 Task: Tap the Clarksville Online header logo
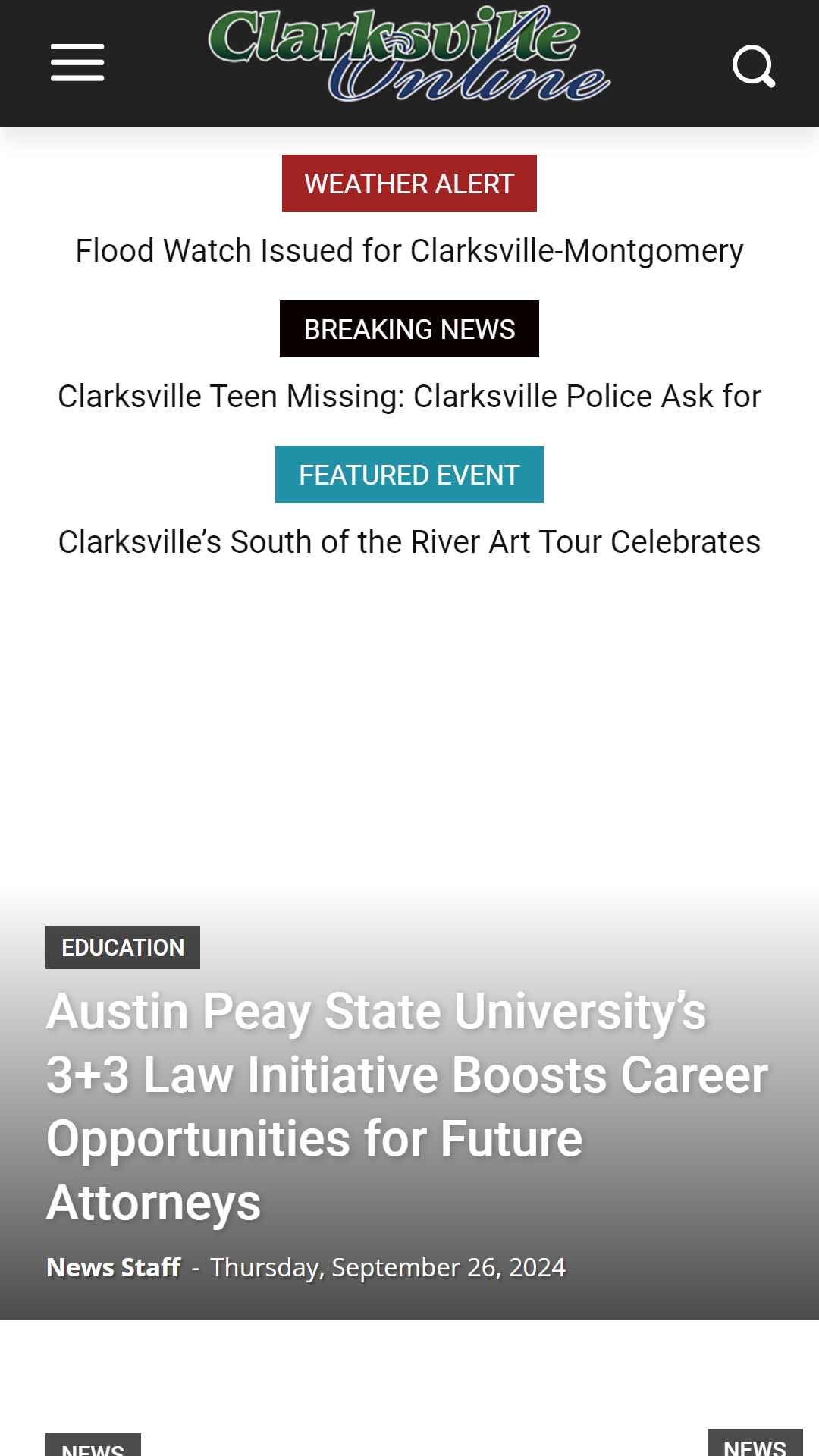pos(409,55)
